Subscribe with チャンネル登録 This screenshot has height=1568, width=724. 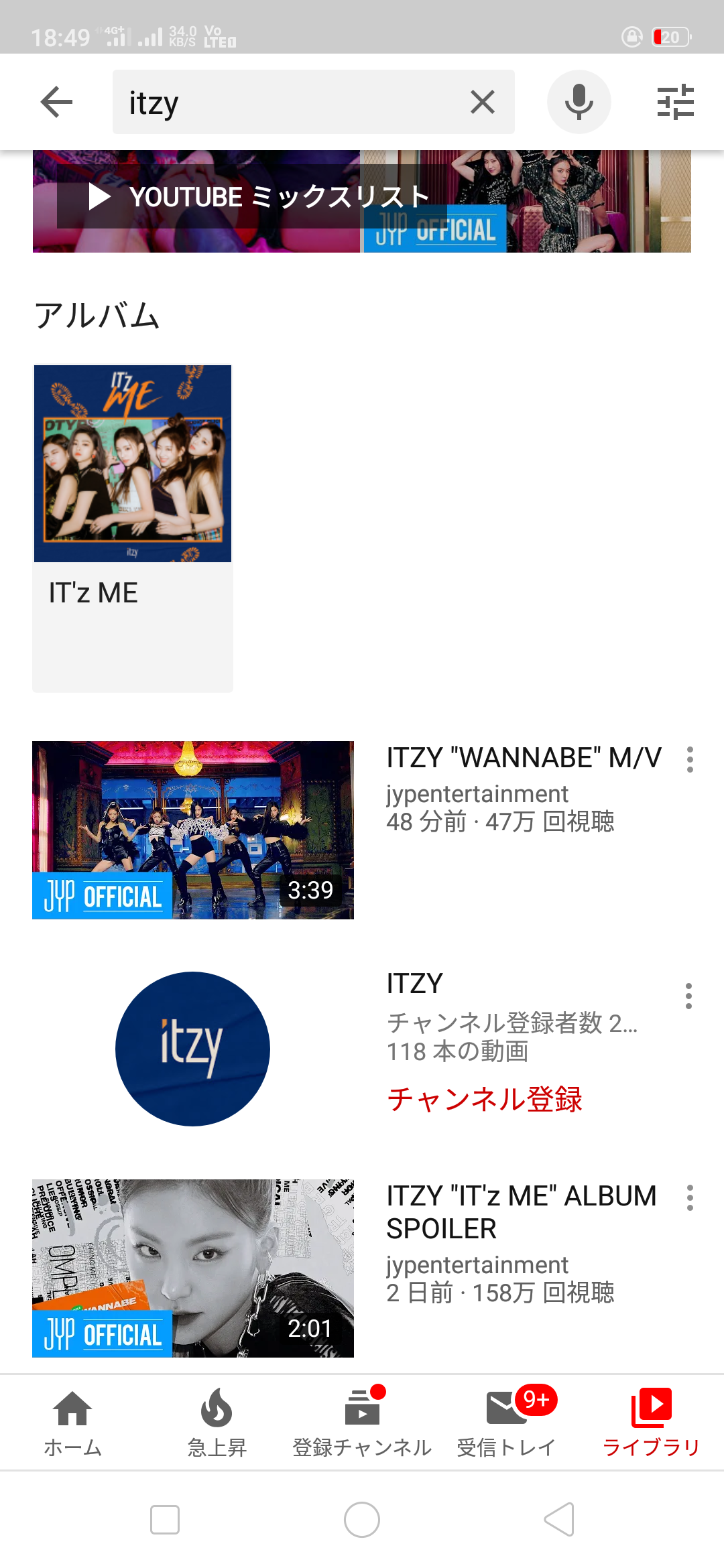(485, 1099)
